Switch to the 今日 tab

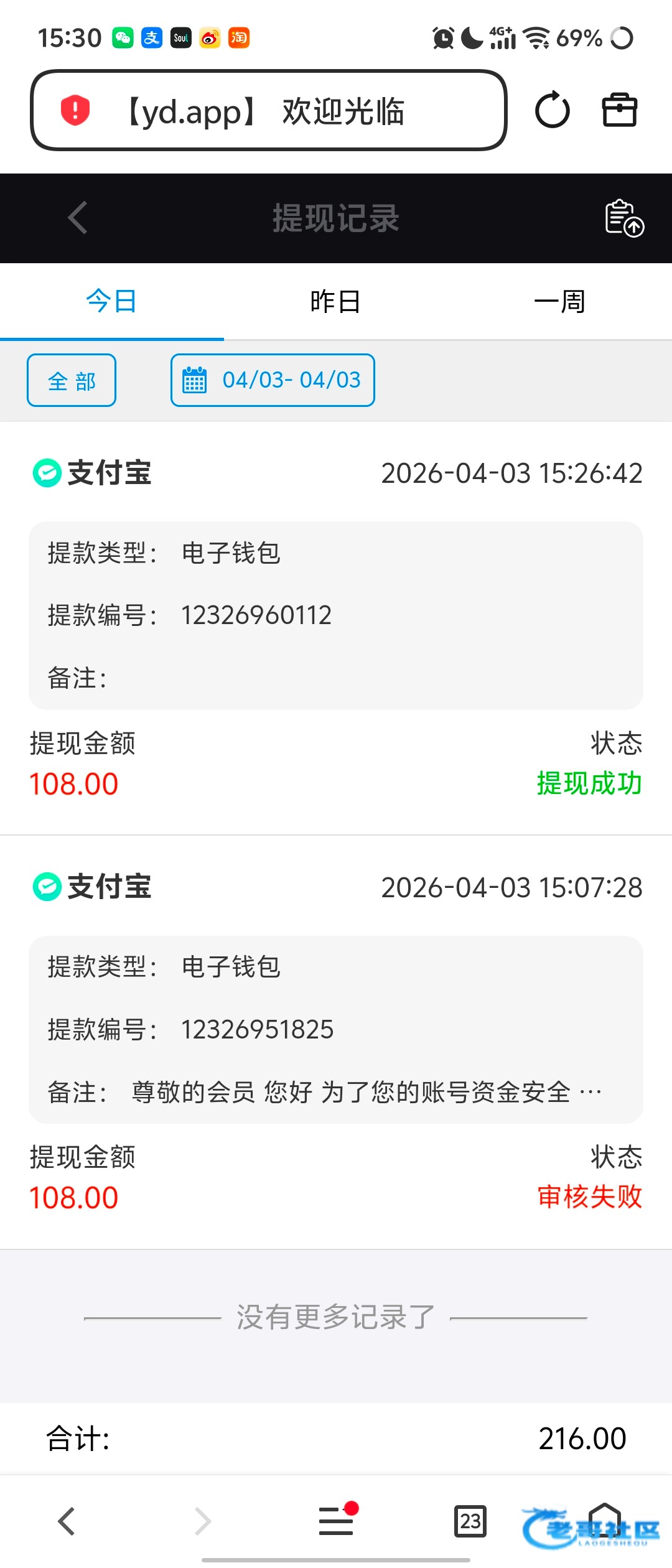[111, 302]
